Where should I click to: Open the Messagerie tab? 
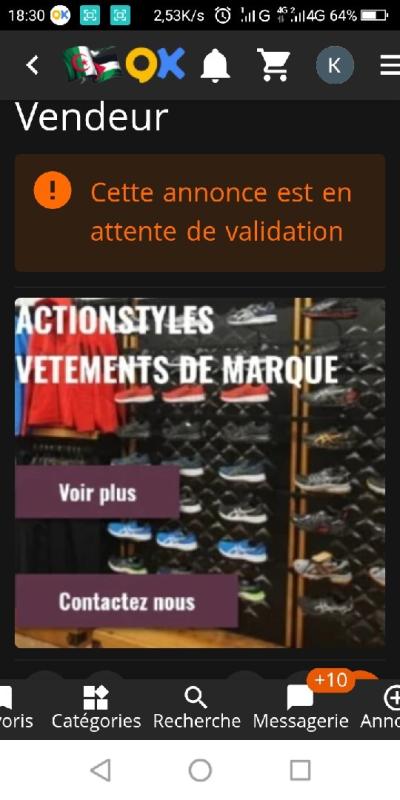(x=301, y=708)
